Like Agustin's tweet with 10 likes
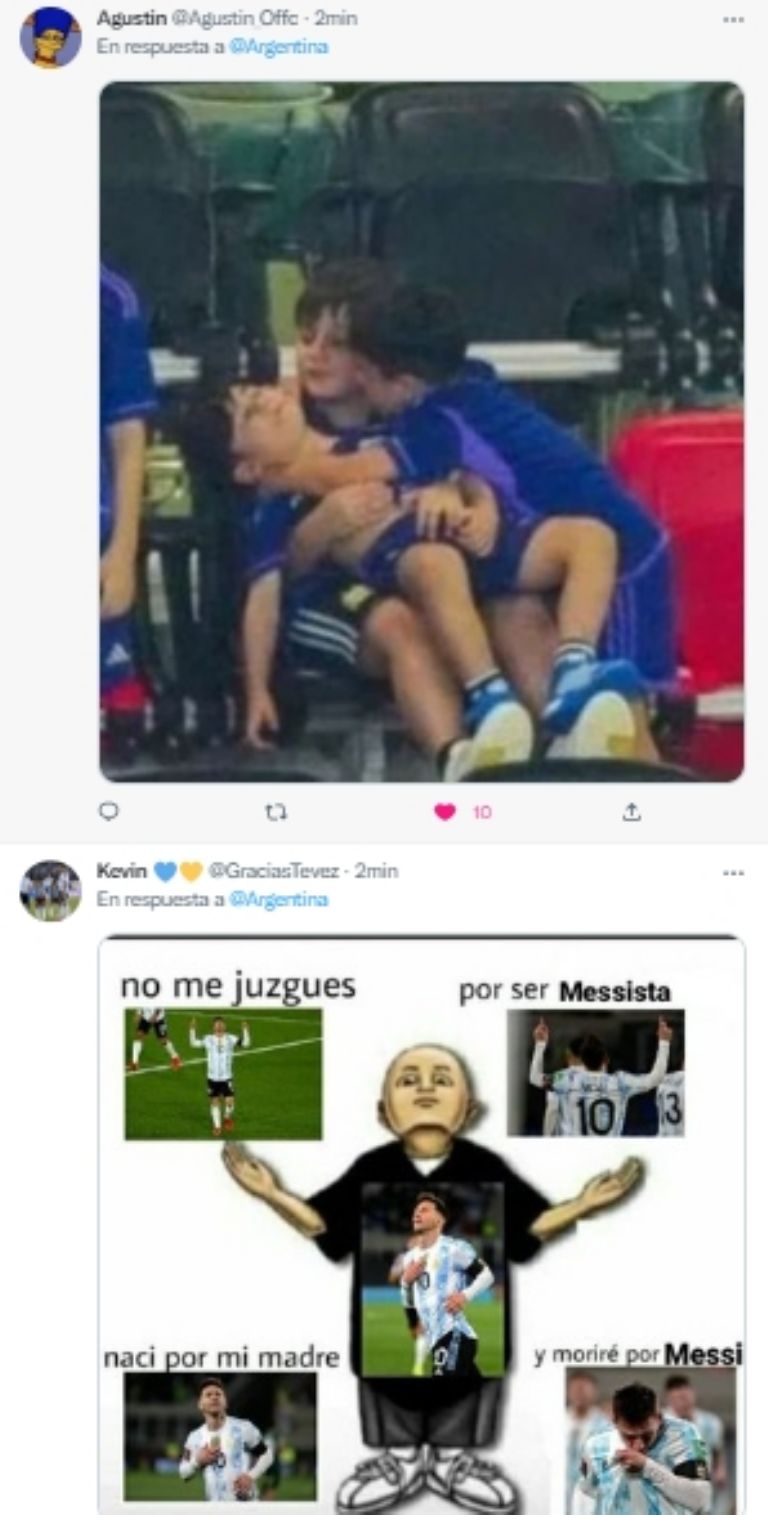Viewport: 768px width, 1515px height. point(446,812)
